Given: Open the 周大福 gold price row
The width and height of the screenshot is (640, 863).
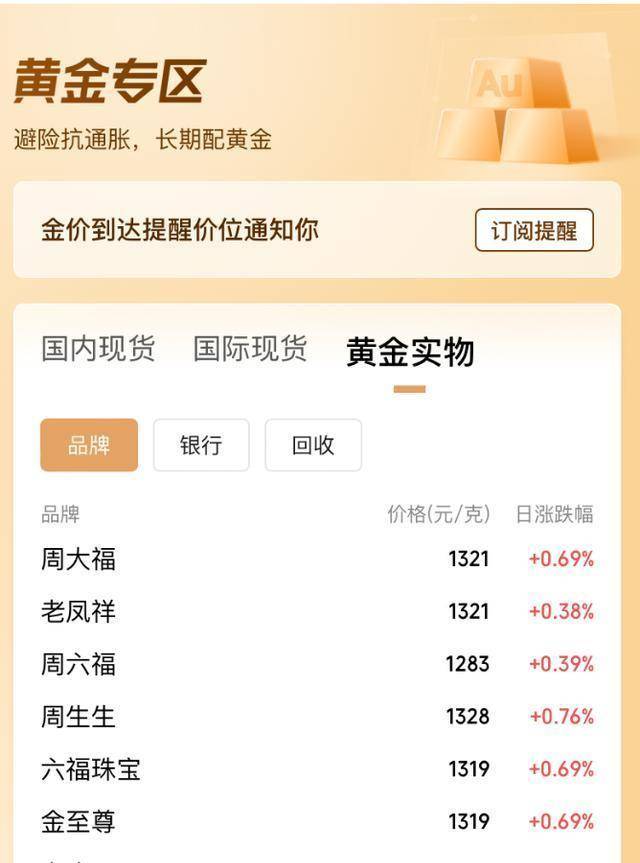Looking at the screenshot, I should (x=317, y=559).
